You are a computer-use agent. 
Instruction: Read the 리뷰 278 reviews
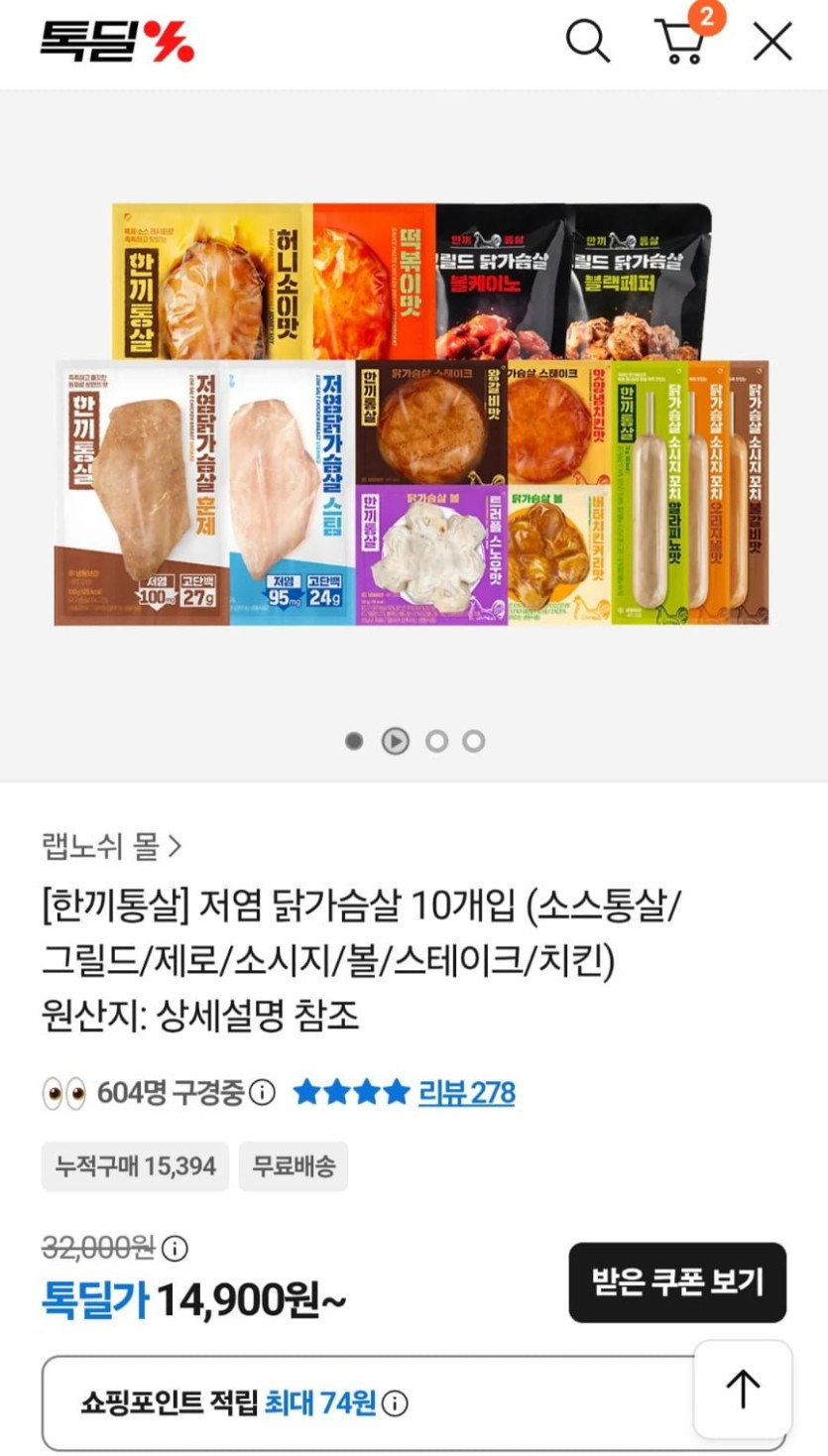click(466, 1093)
